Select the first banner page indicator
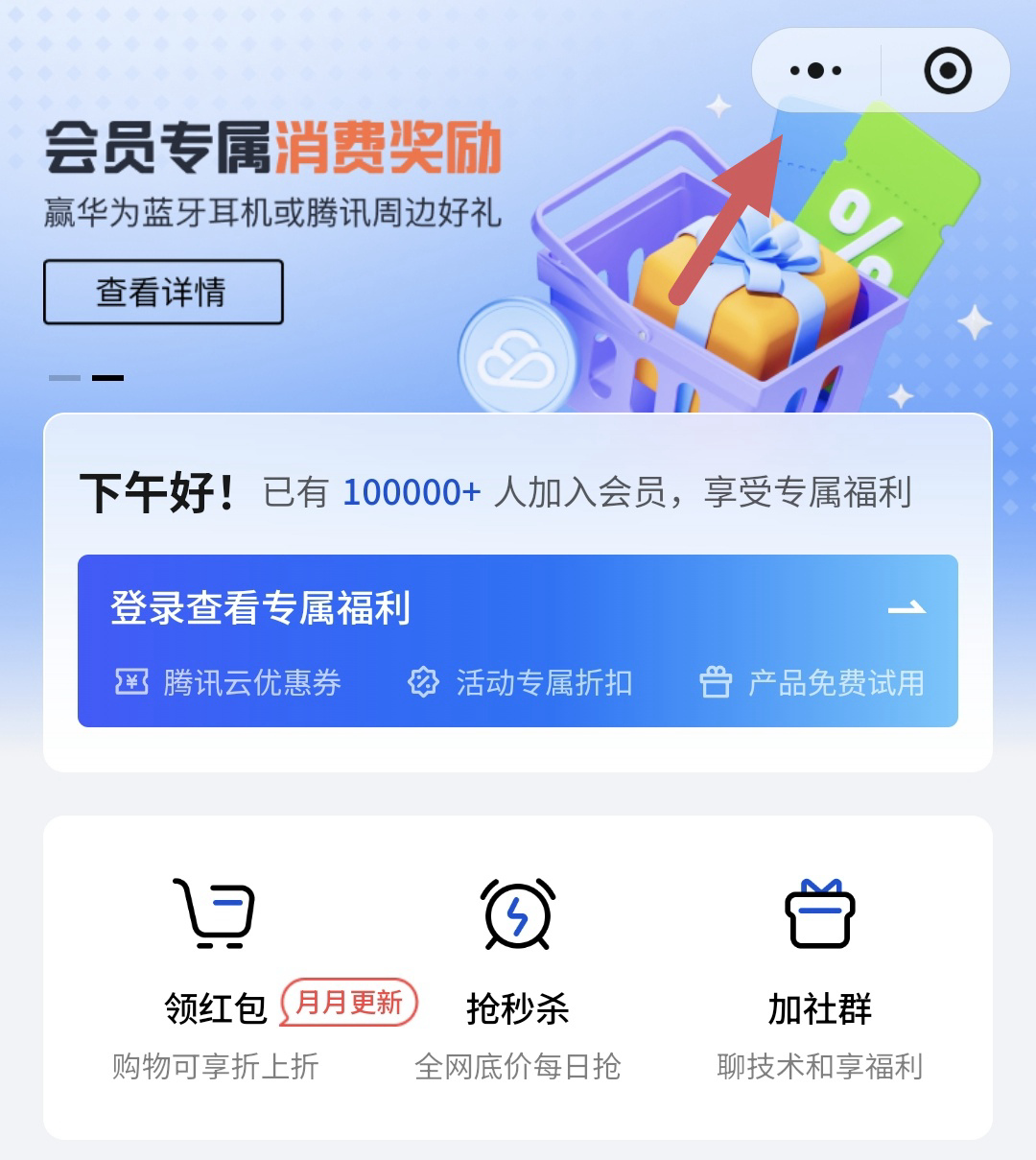This screenshot has width=1036, height=1160. point(64,378)
